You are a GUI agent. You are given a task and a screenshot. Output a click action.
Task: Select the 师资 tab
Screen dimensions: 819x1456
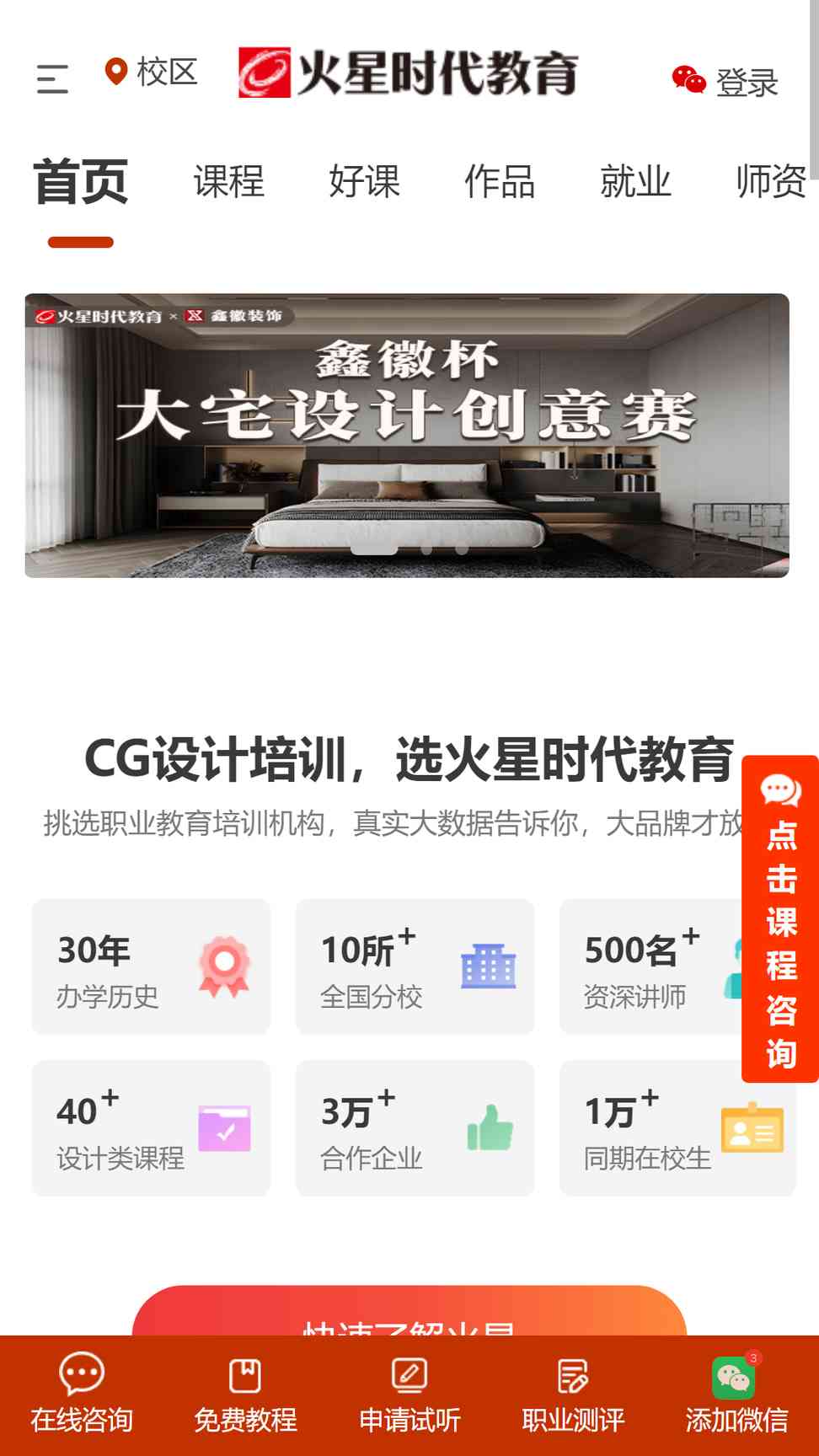pos(772,181)
